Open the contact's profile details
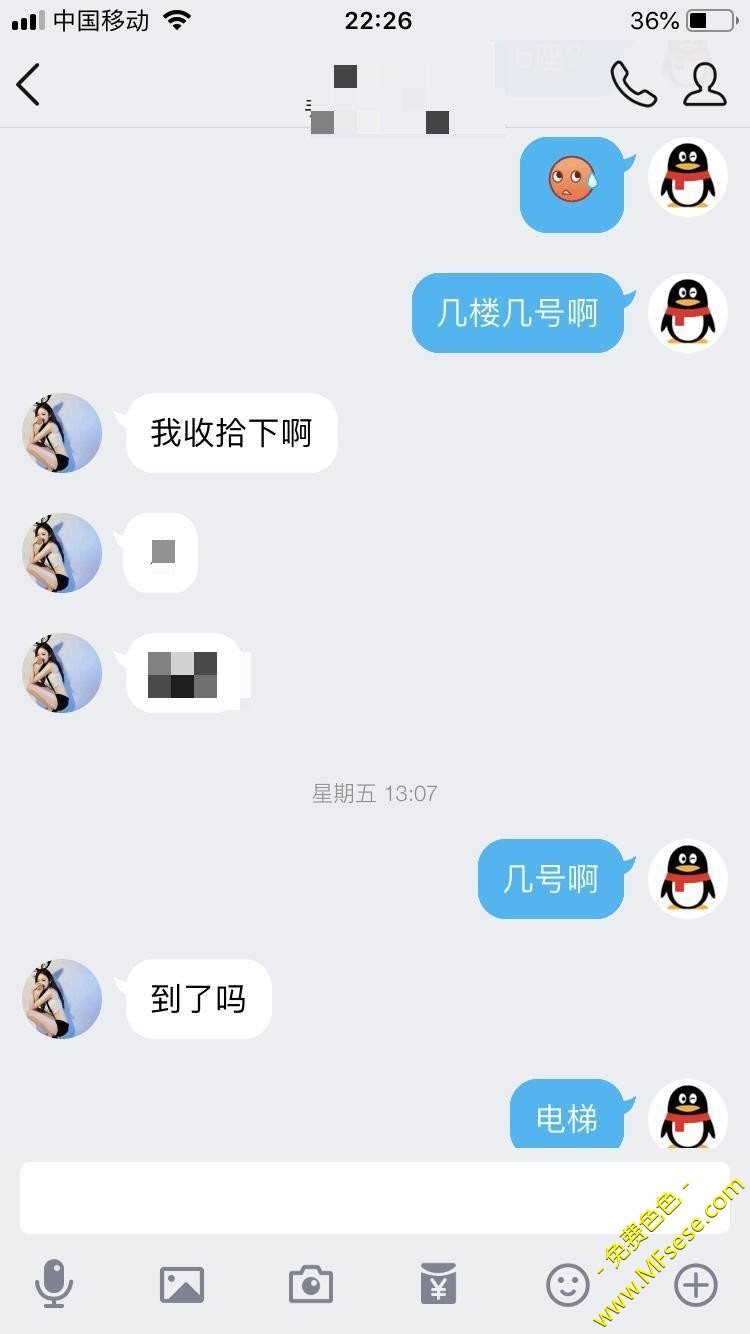This screenshot has width=750, height=1334. pyautogui.click(x=704, y=84)
